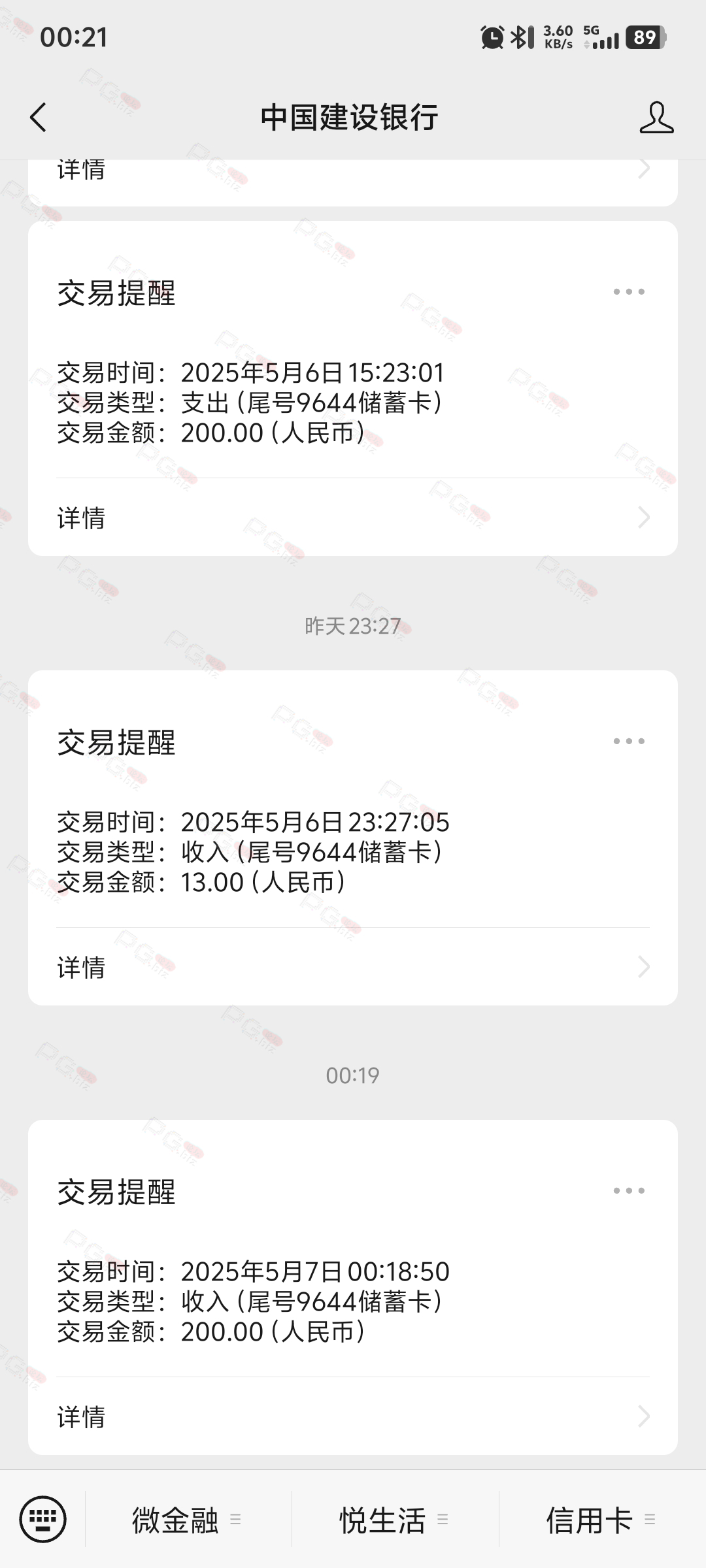The height and width of the screenshot is (1568, 706).
Task: Open options for the 00:18:50 transaction reminder
Action: [629, 1191]
